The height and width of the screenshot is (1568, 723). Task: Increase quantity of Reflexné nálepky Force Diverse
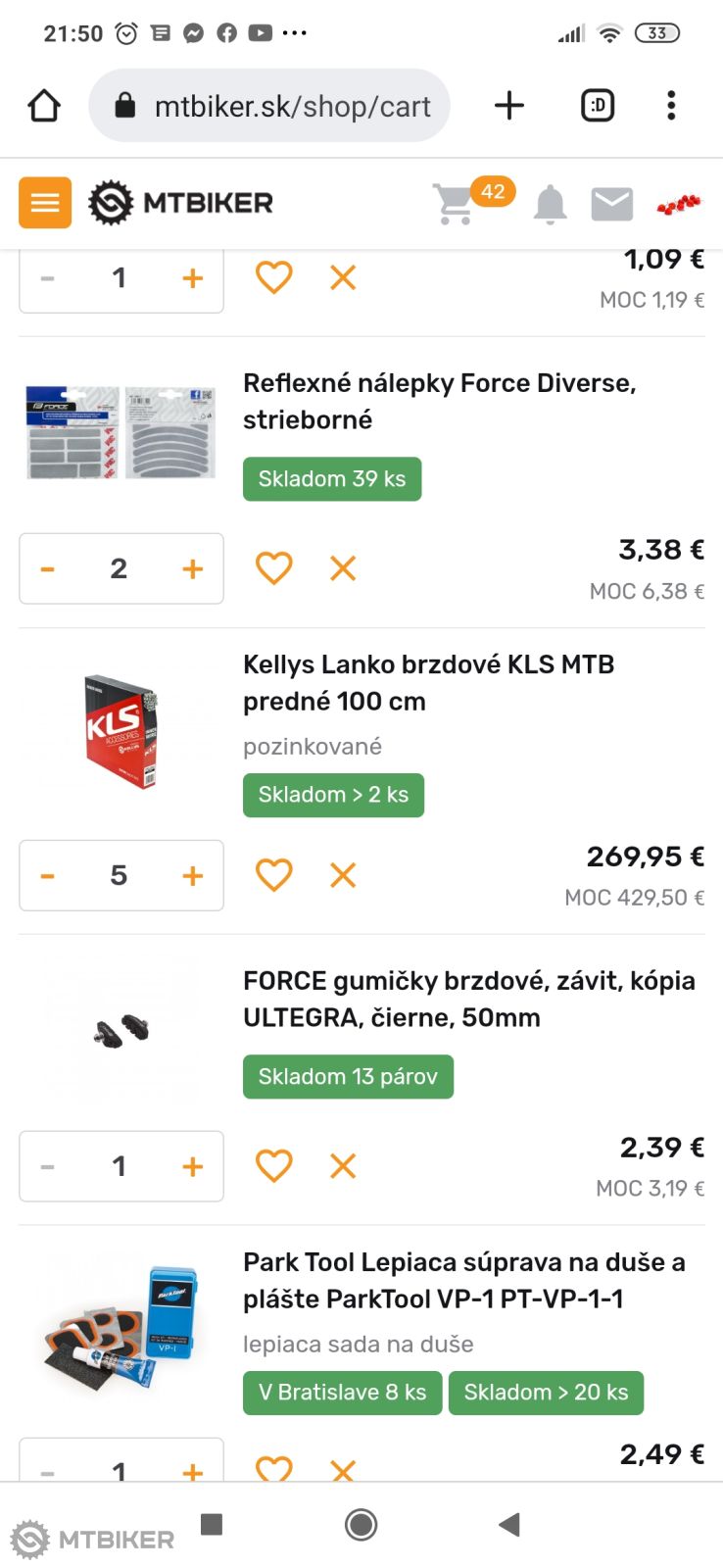click(193, 568)
